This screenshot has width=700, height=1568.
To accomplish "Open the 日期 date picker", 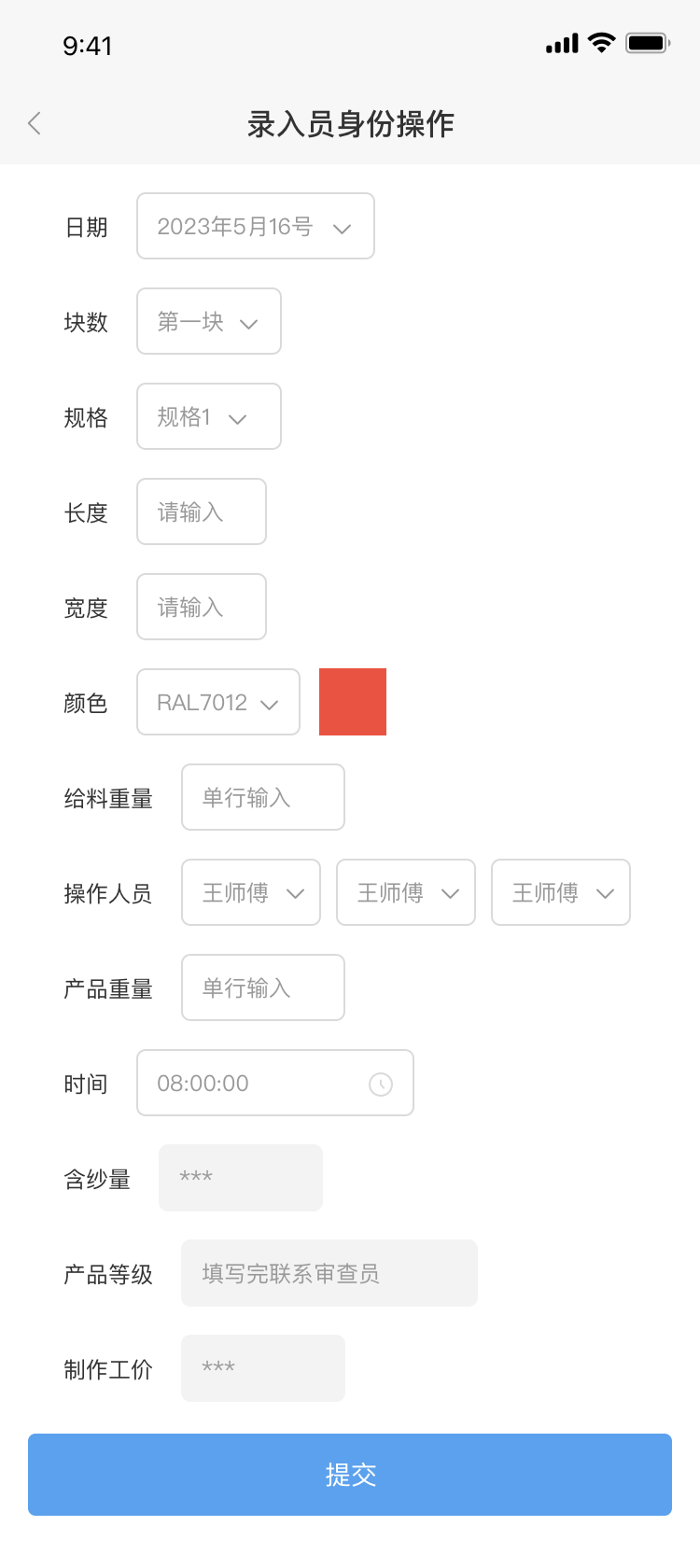I will click(255, 227).
